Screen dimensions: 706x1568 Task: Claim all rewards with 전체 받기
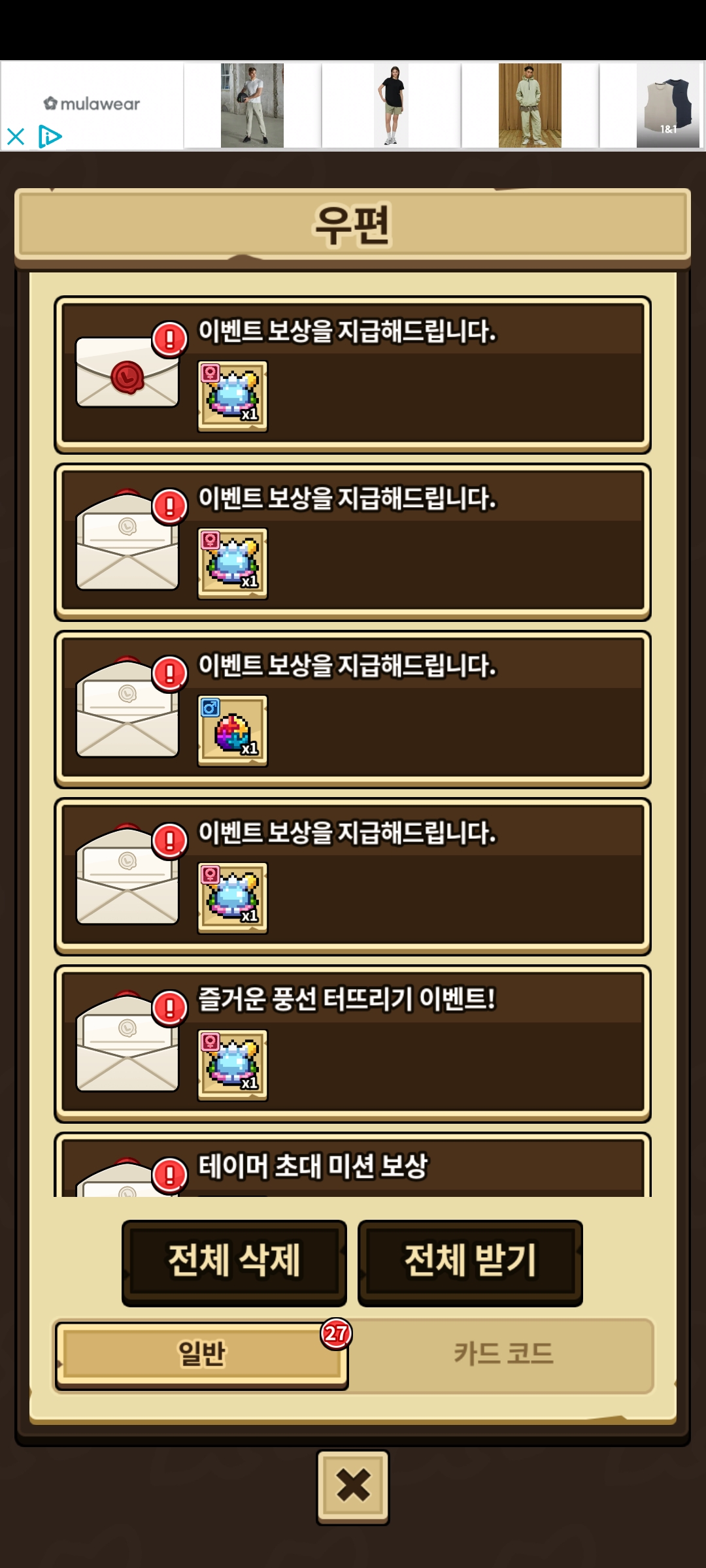click(x=470, y=1262)
